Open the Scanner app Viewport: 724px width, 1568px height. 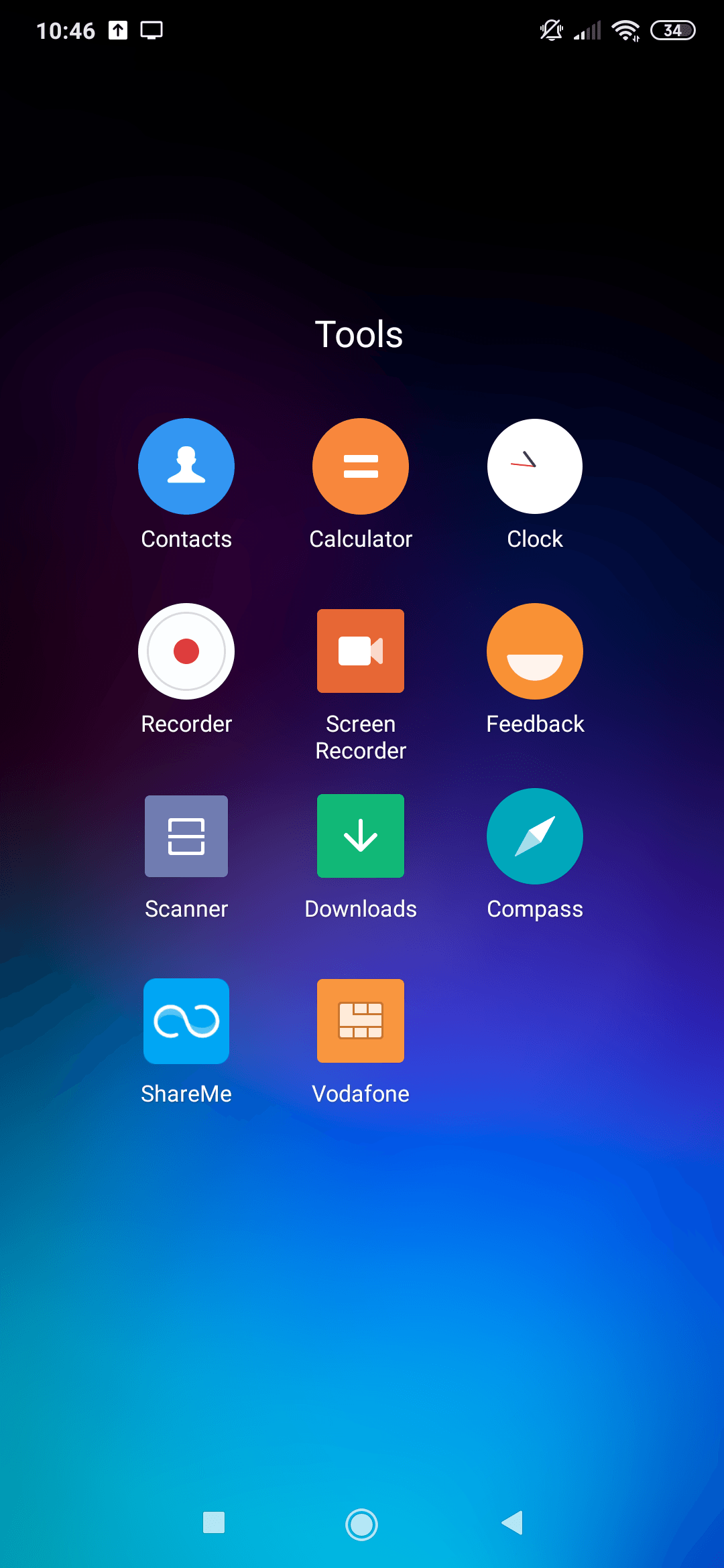(x=186, y=836)
